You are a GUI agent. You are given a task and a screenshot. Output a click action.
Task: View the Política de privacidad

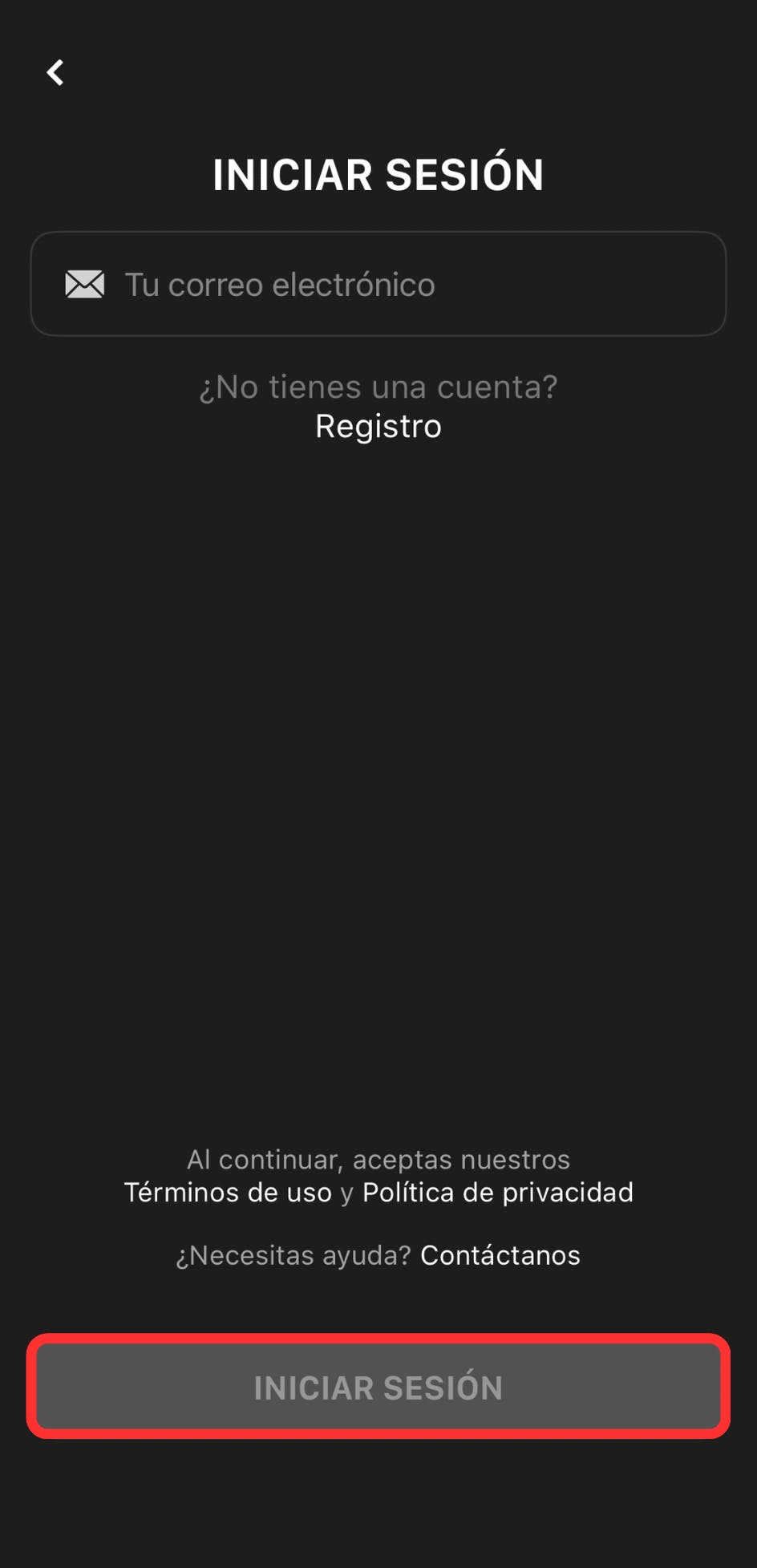497,1193
